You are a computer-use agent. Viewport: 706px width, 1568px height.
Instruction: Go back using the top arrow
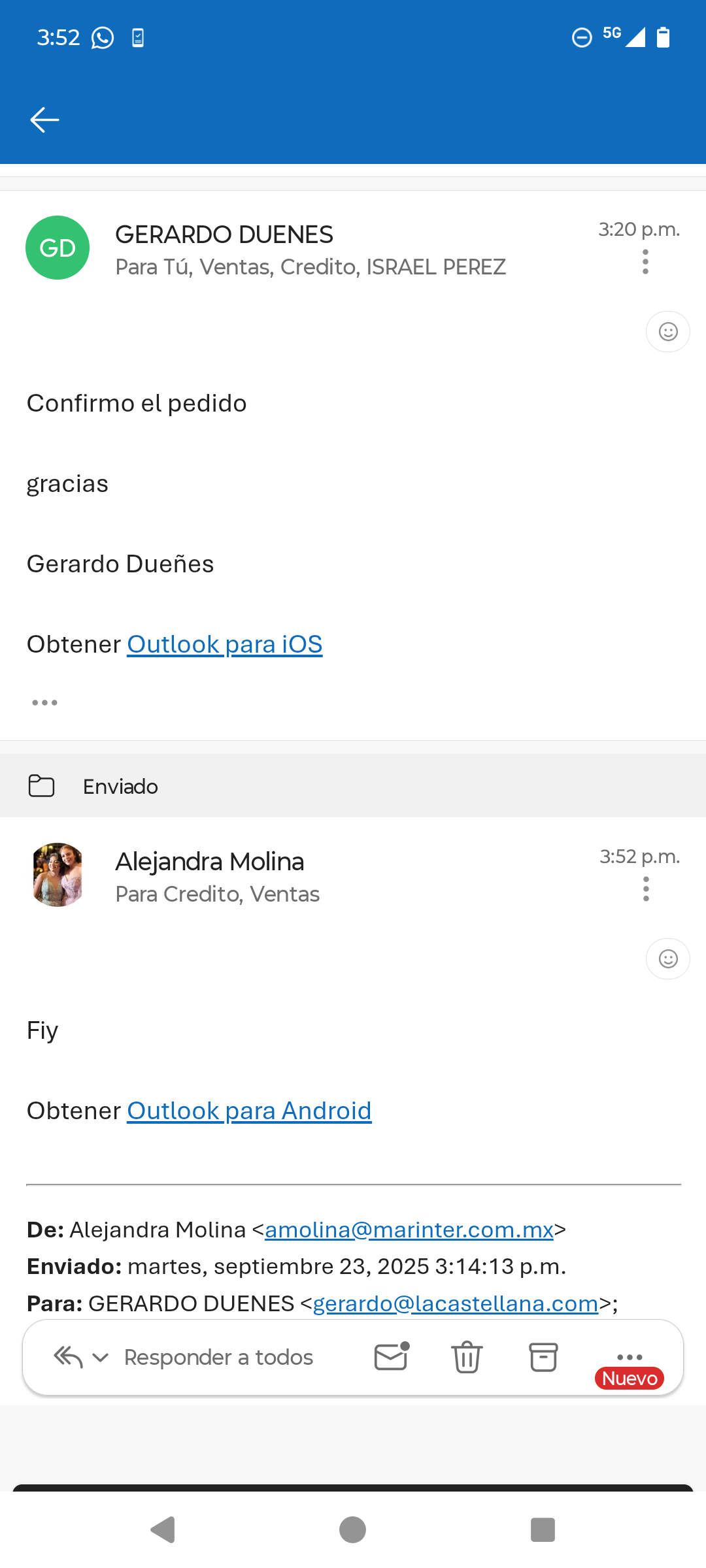[44, 120]
